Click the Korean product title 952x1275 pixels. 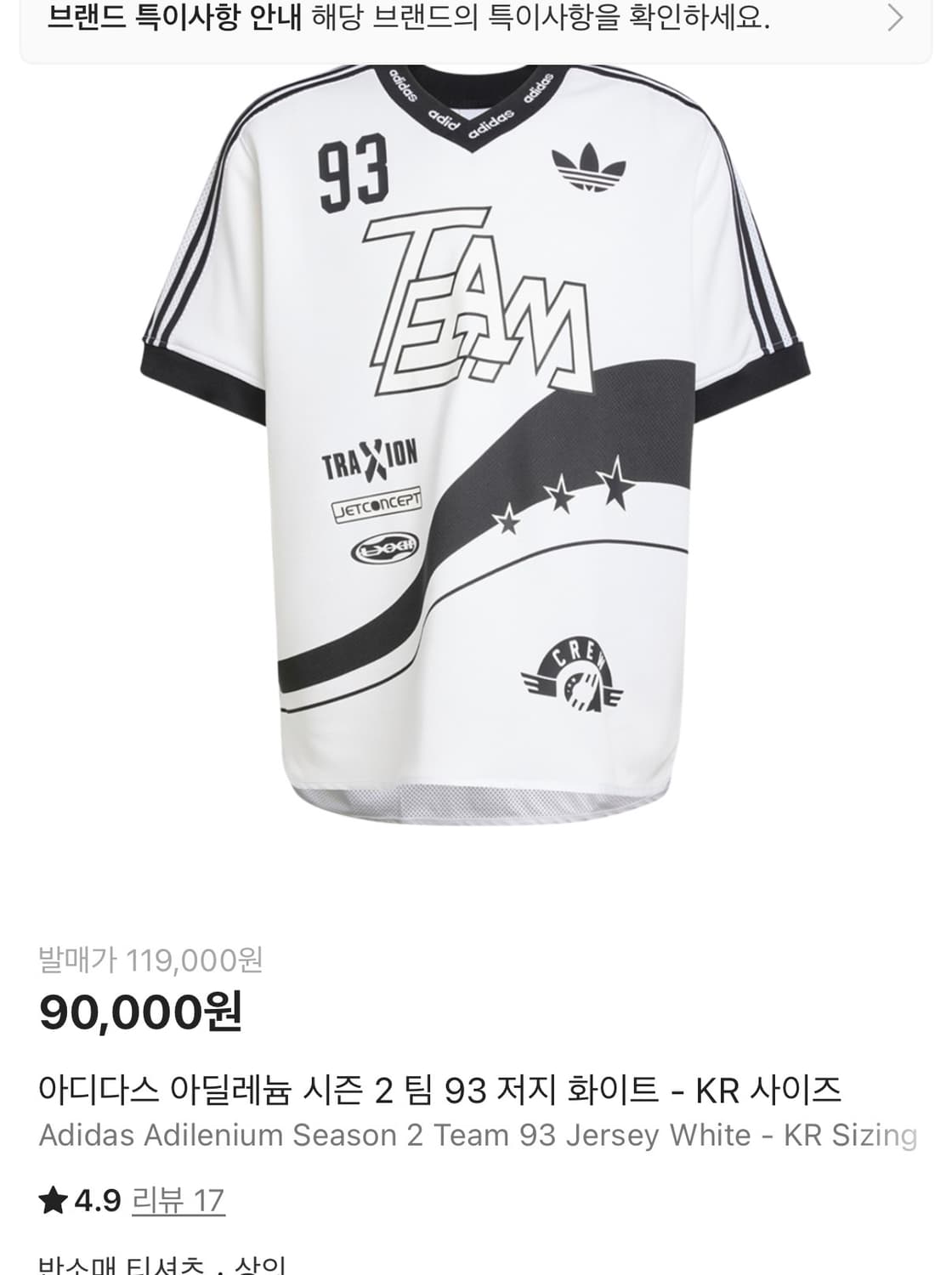pos(440,1091)
